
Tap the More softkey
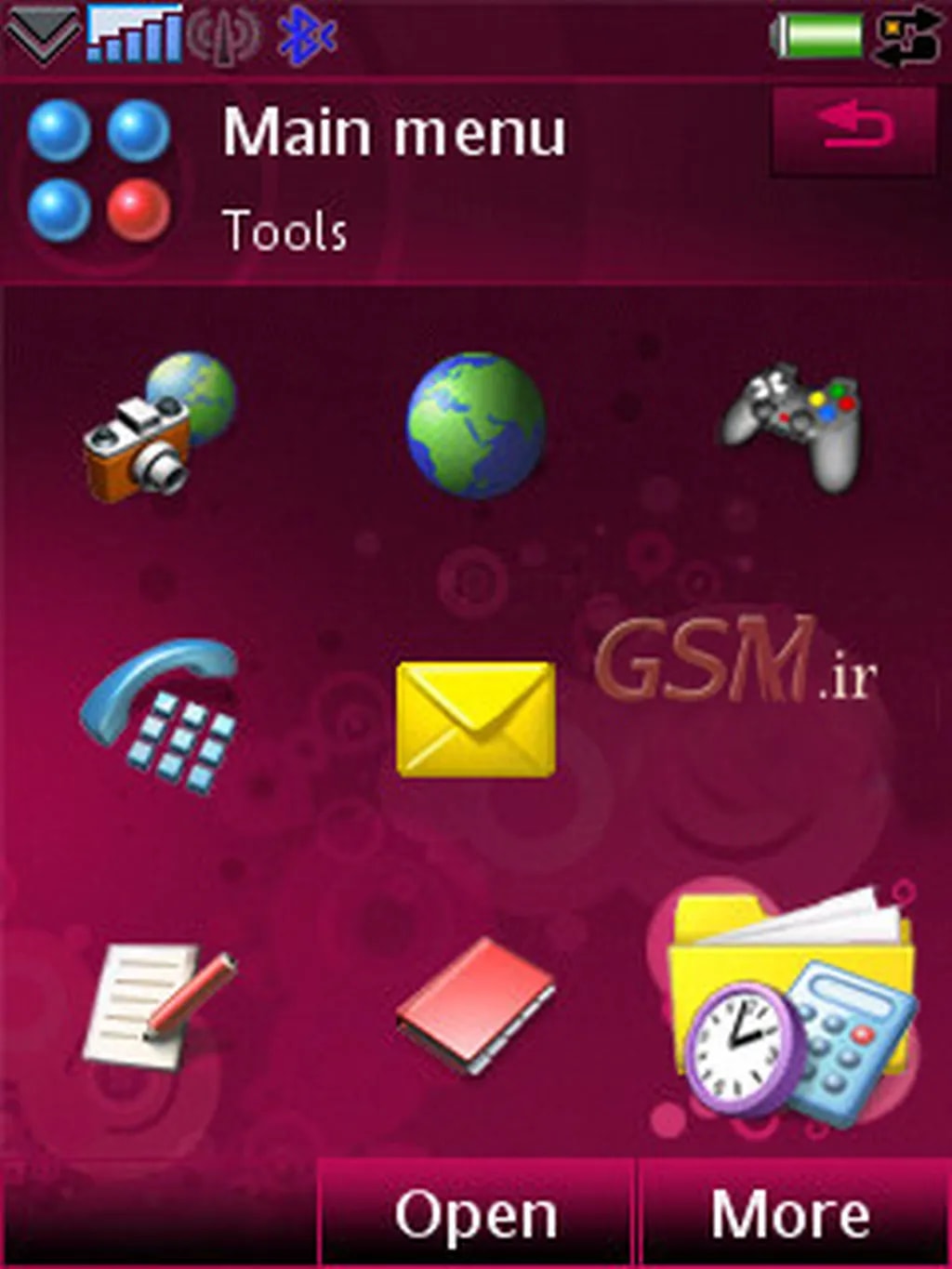point(792,1214)
